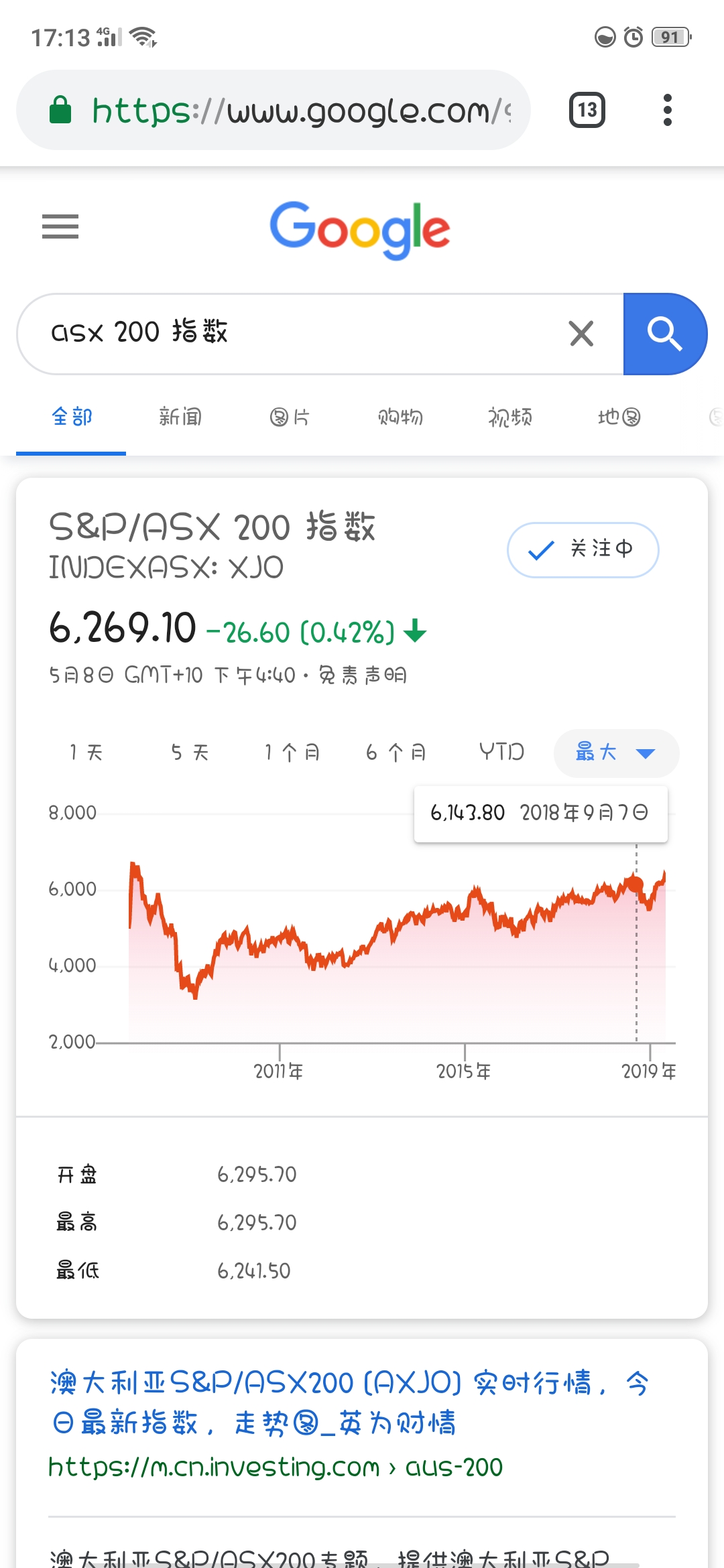The height and width of the screenshot is (1568, 724).
Task: Open the browser tab switcher showing 13
Action: coord(587,110)
